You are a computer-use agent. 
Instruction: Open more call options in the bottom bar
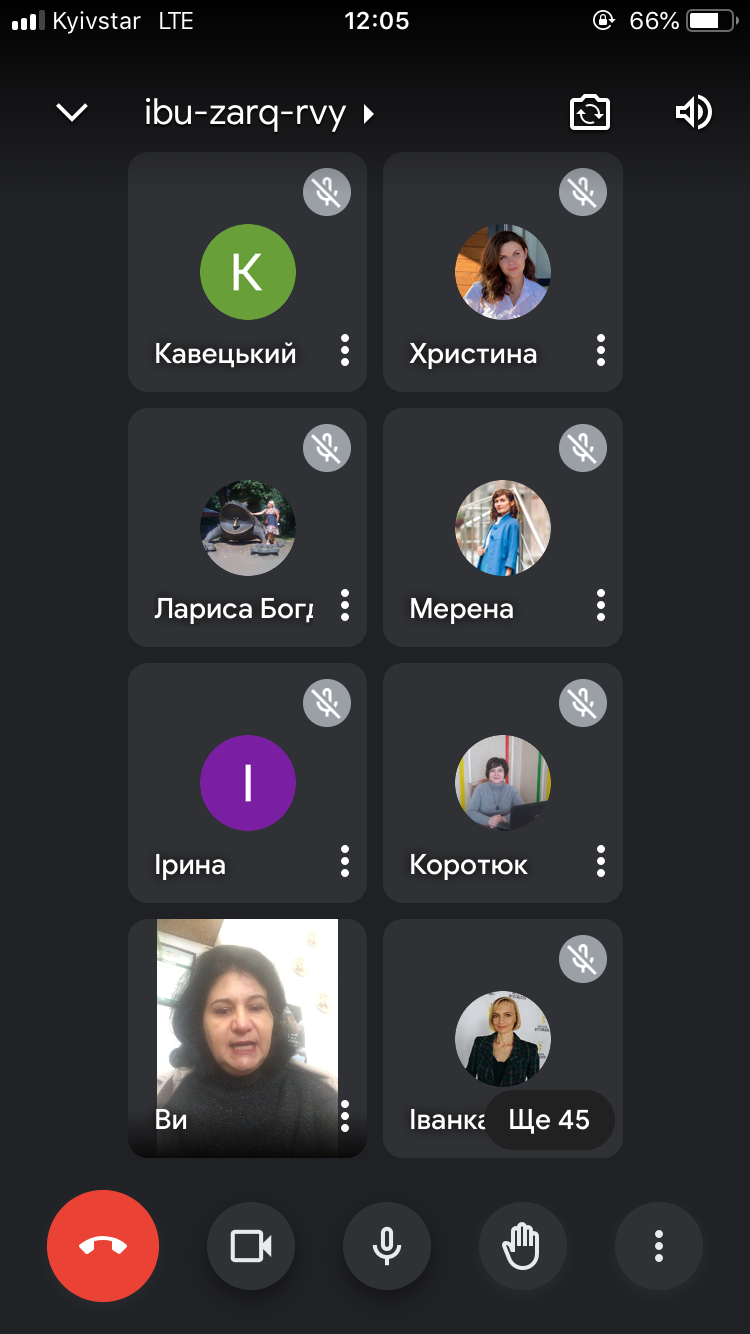coord(659,1246)
